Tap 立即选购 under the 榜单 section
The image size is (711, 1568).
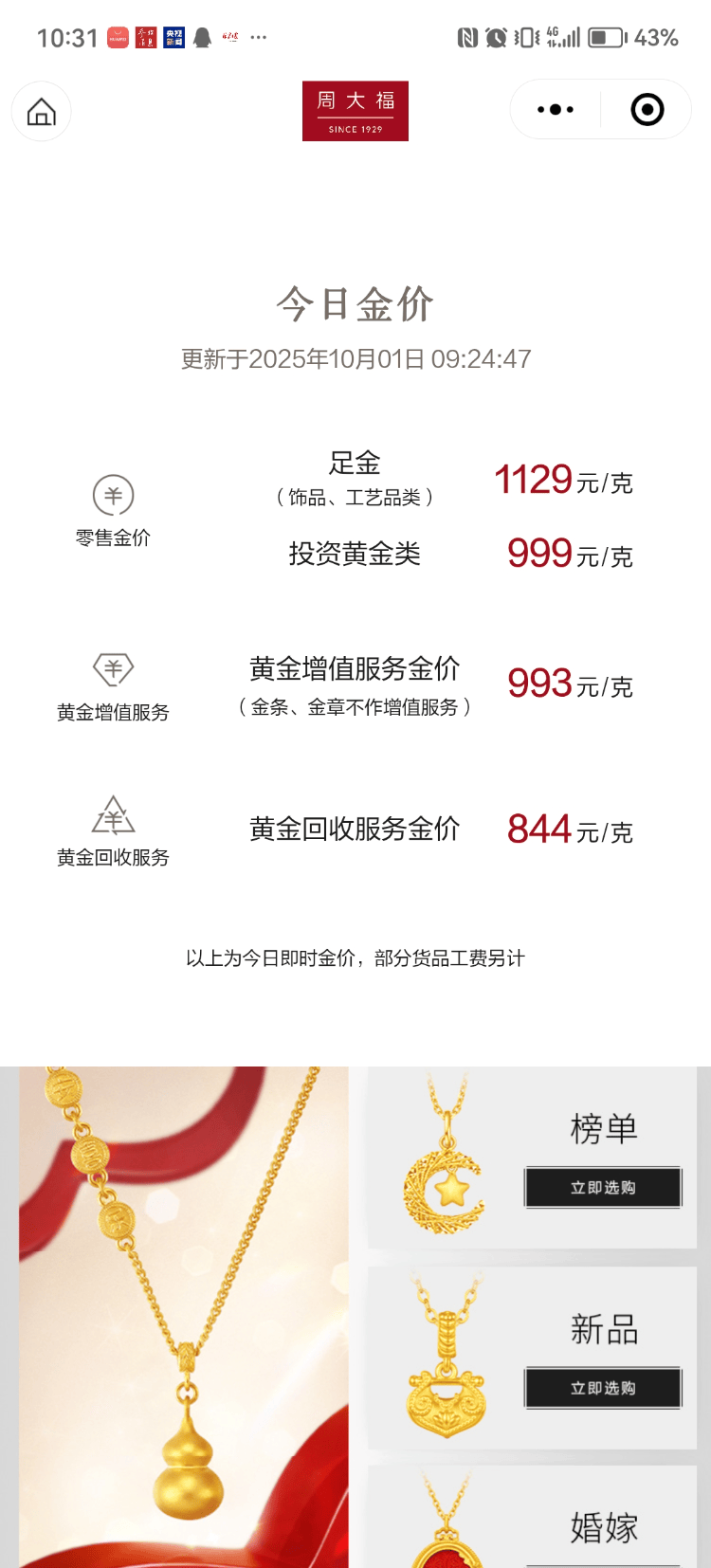[x=602, y=1186]
